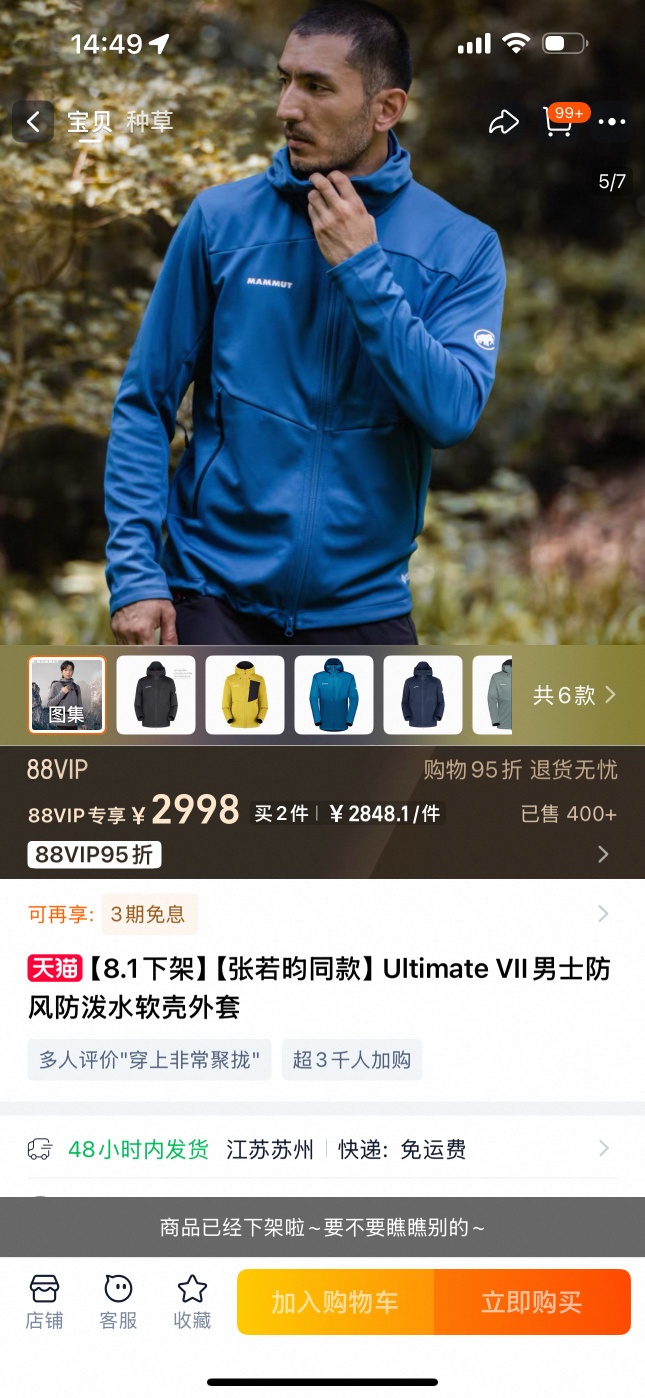Add item to favorites with 收藏

[x=192, y=1301]
